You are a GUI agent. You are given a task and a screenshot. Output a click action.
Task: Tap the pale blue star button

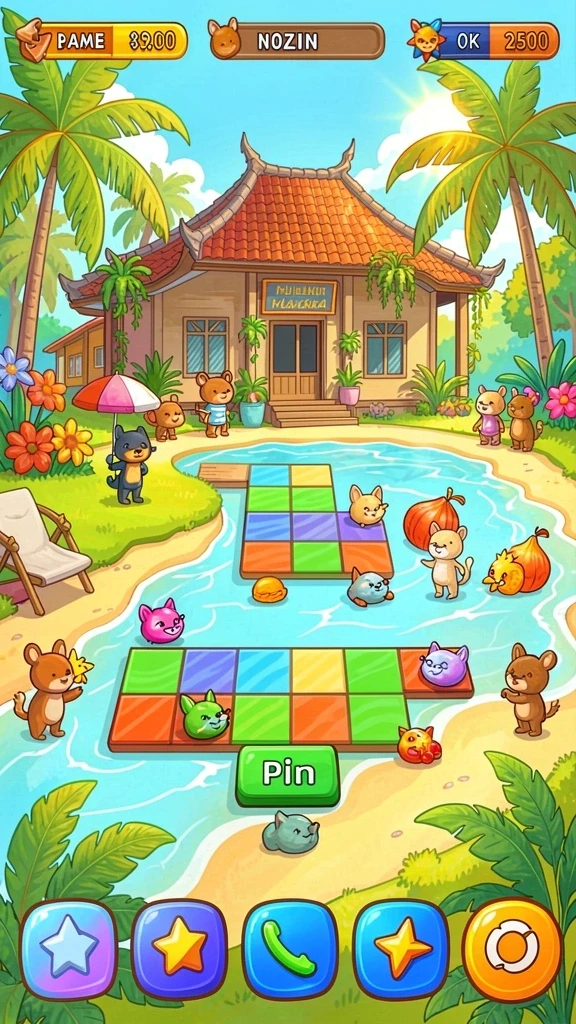click(69, 948)
